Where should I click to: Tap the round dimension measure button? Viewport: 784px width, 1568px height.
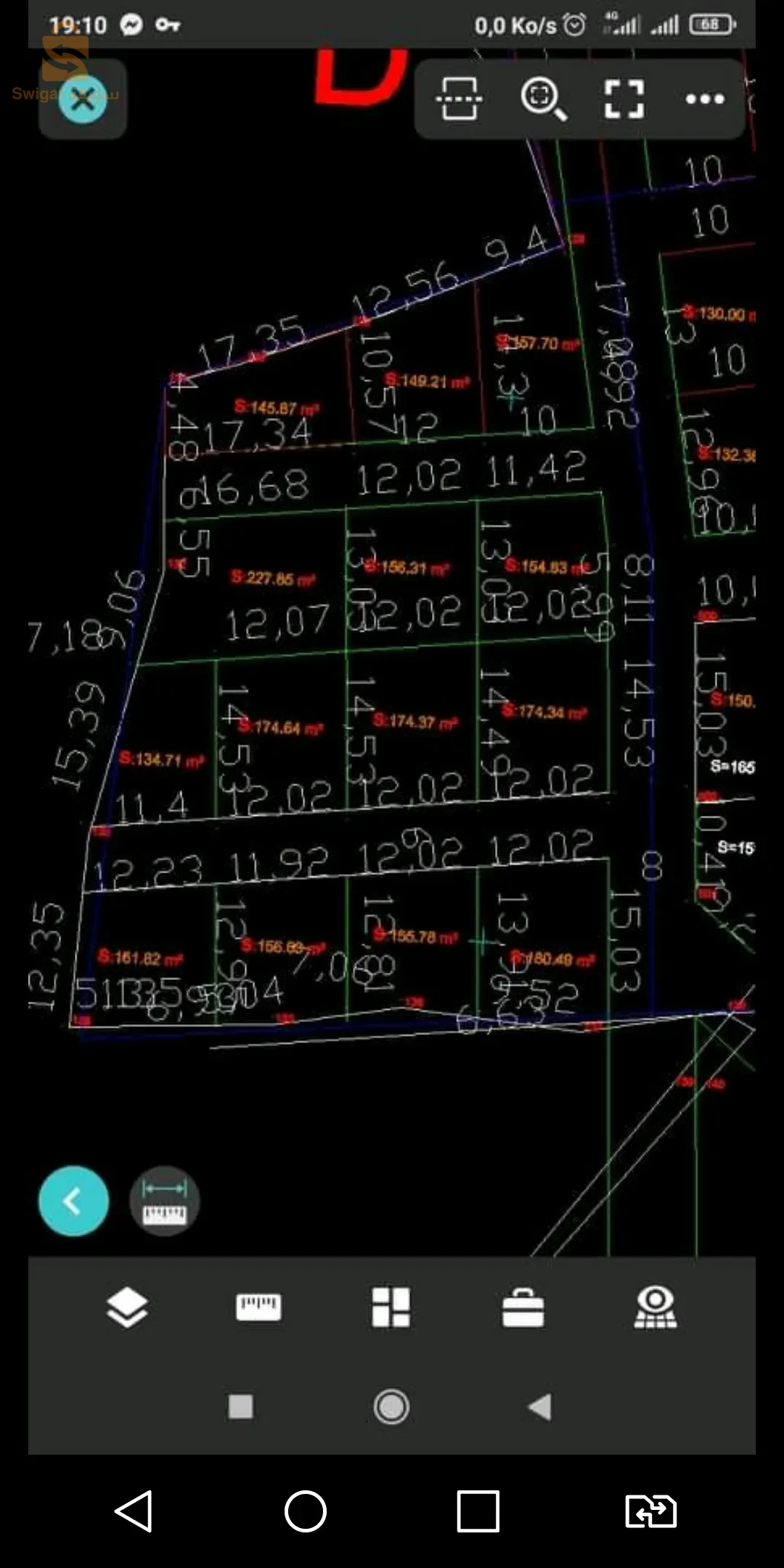tap(165, 1201)
